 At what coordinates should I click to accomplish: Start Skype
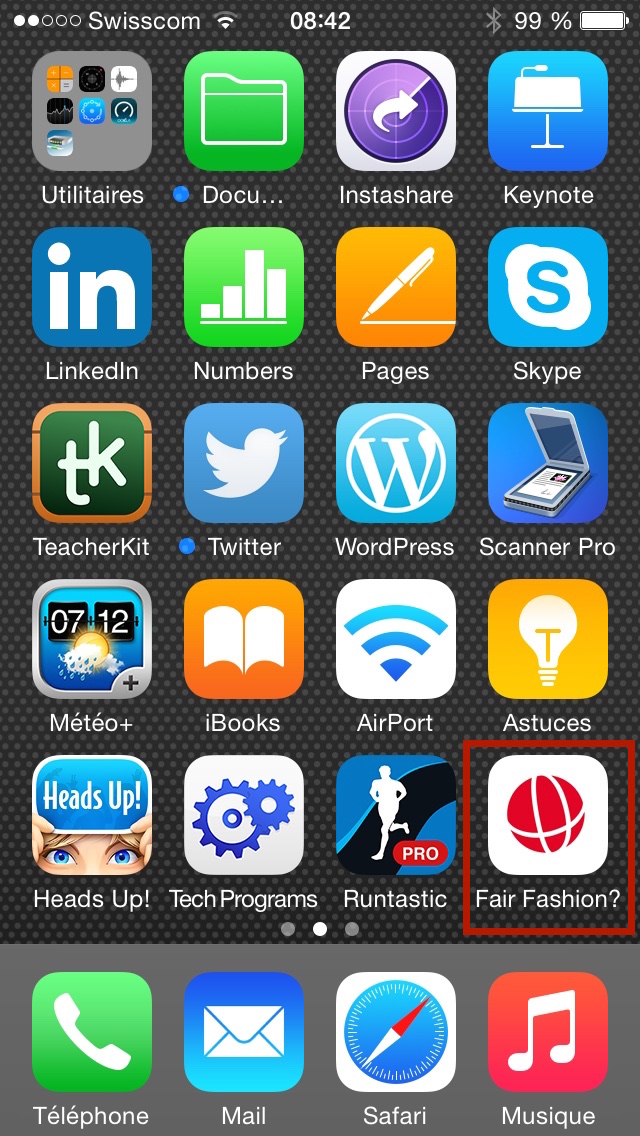point(548,287)
